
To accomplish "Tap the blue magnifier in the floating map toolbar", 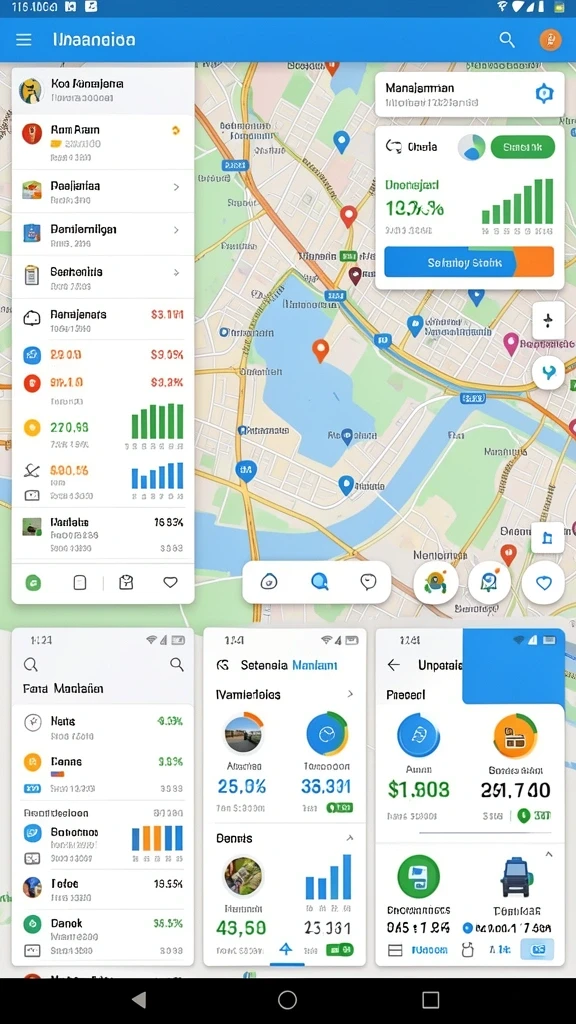I will tap(319, 581).
